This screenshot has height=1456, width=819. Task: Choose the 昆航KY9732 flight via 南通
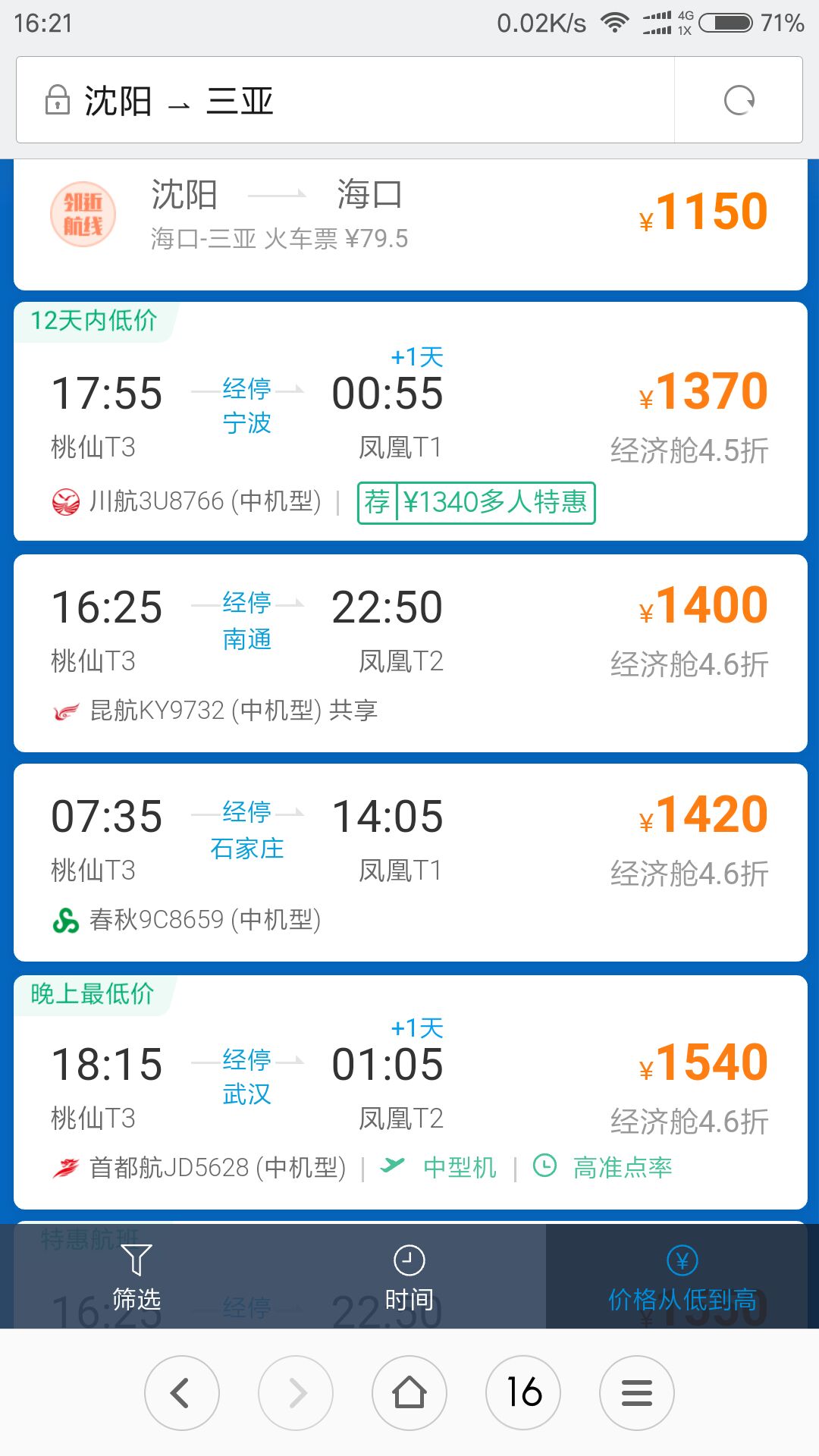point(410,654)
